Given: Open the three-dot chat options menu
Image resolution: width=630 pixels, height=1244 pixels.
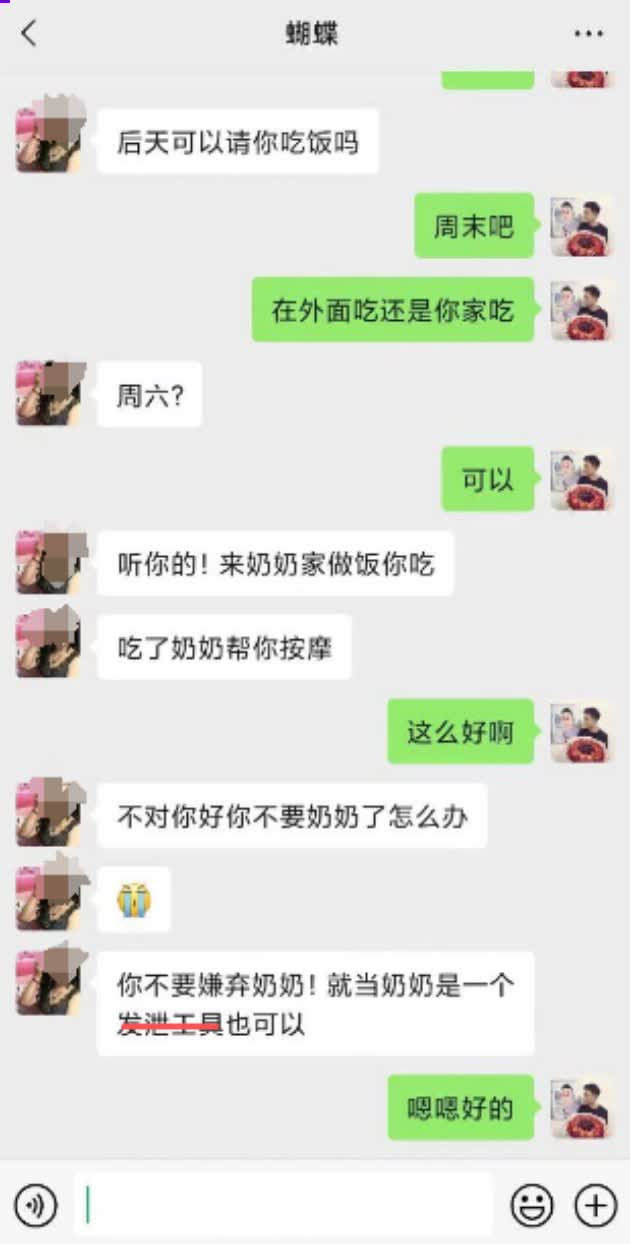Looking at the screenshot, I should [588, 34].
